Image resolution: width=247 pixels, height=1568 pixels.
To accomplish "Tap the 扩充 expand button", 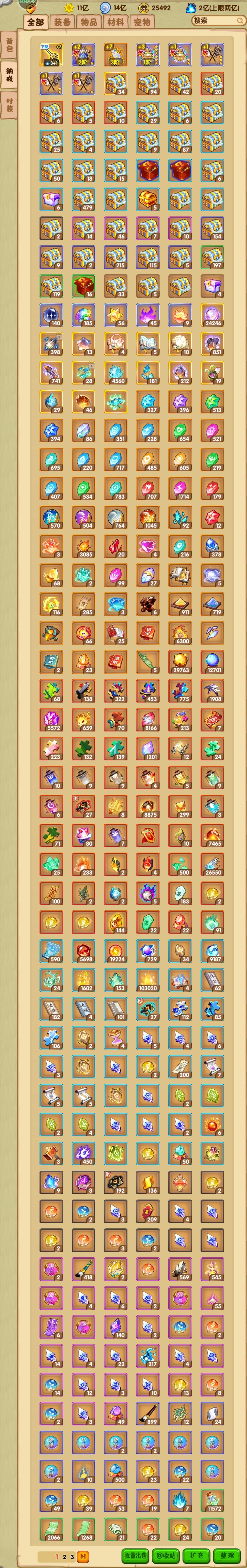I will (x=196, y=1555).
